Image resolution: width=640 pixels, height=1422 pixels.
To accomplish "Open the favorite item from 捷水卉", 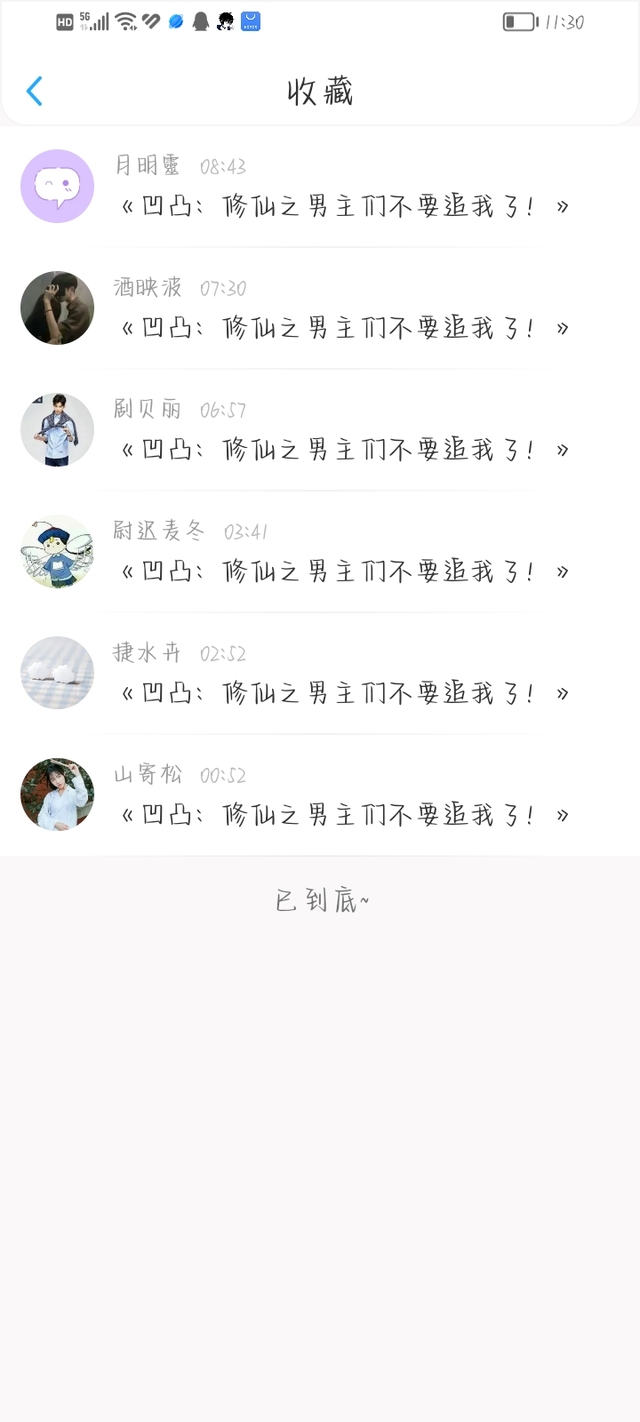I will [x=320, y=674].
